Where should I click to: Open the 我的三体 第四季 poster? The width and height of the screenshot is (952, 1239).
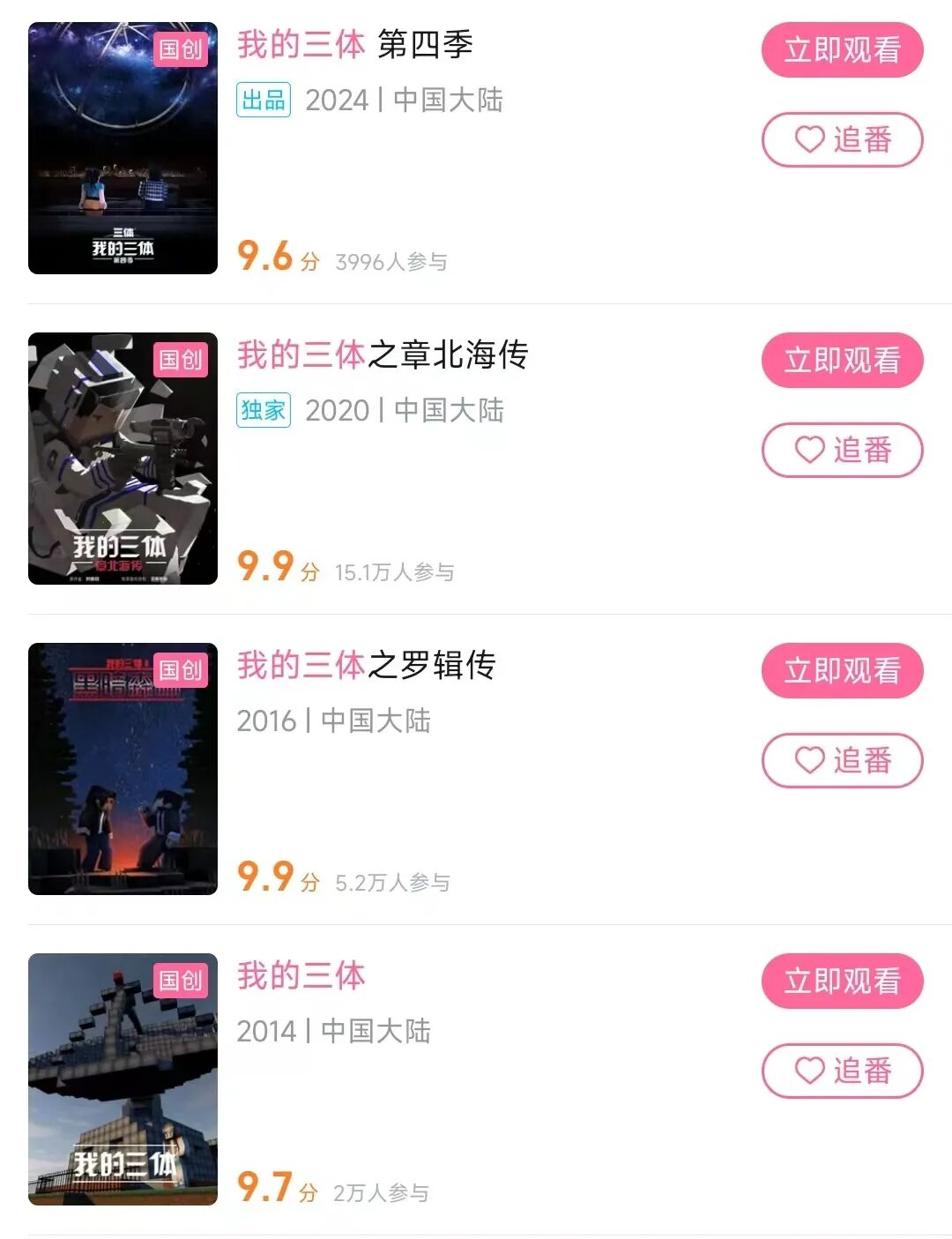123,148
